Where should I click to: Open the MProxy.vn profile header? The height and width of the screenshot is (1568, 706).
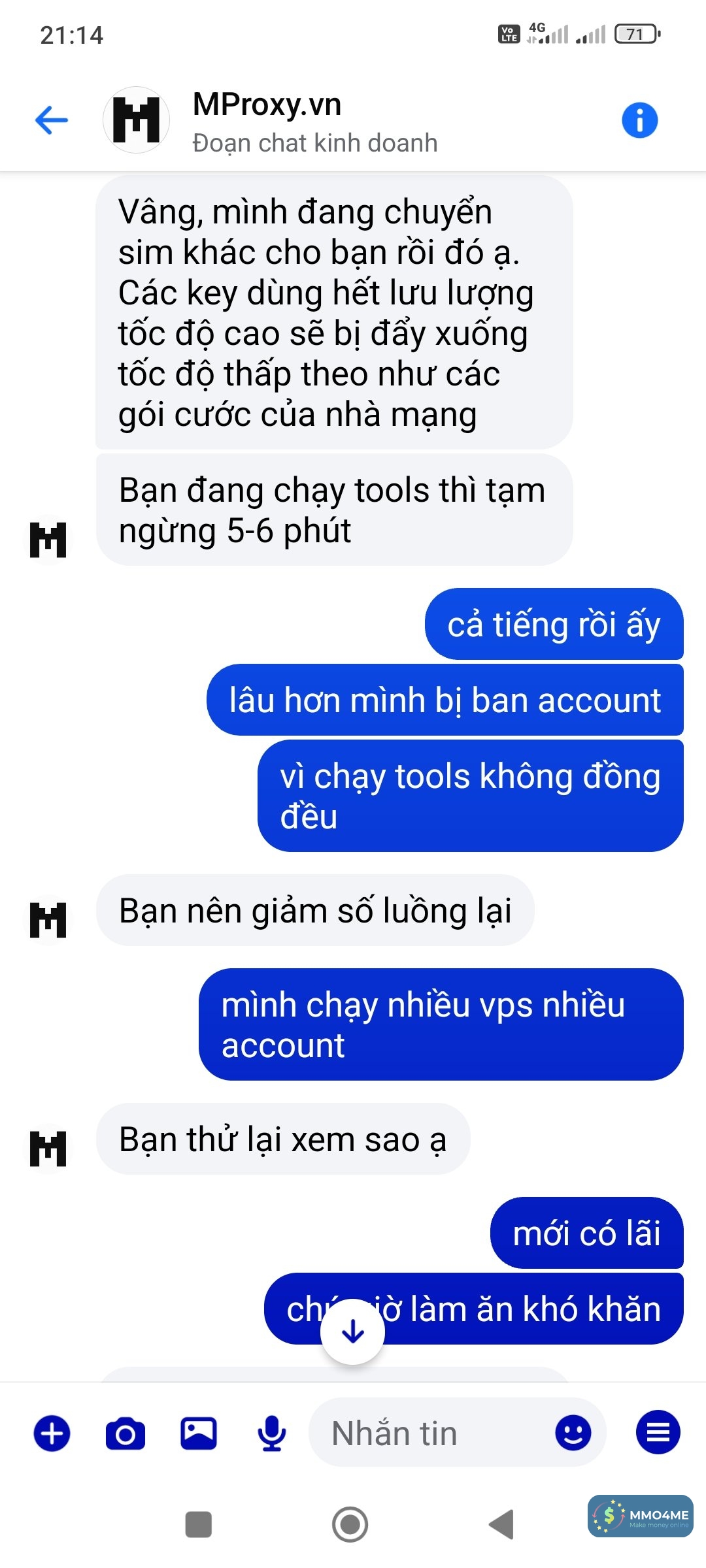click(x=314, y=122)
